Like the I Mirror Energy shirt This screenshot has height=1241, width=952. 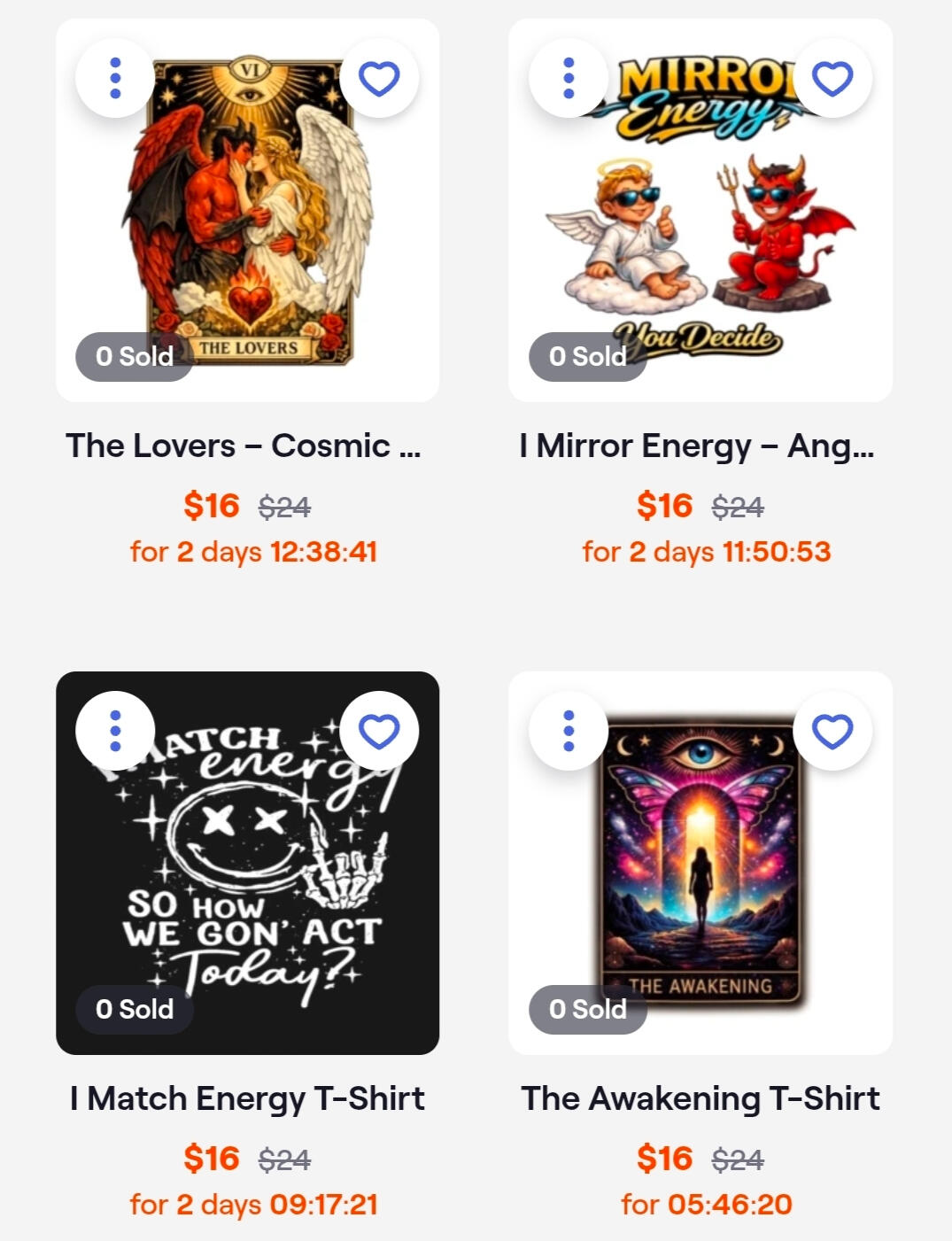point(832,78)
